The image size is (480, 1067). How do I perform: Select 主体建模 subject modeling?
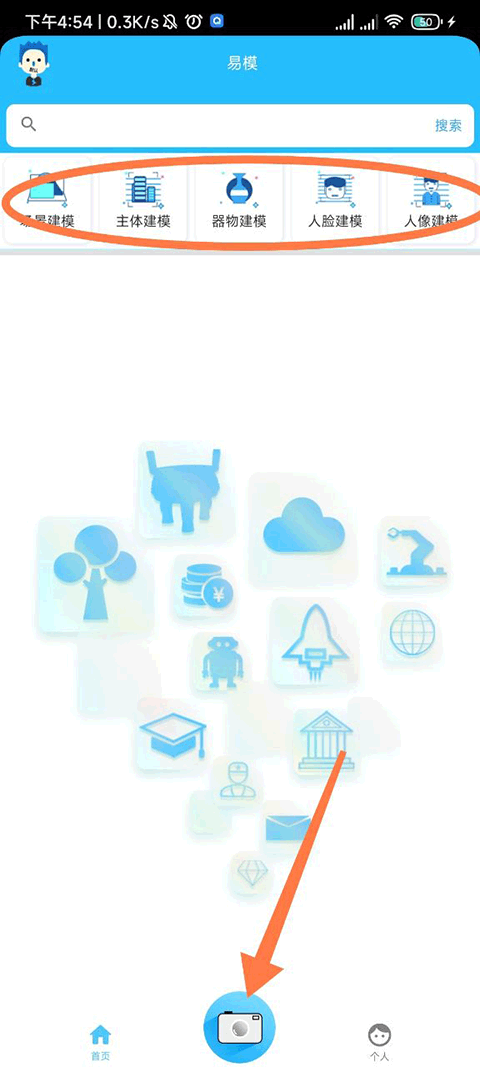pos(143,200)
